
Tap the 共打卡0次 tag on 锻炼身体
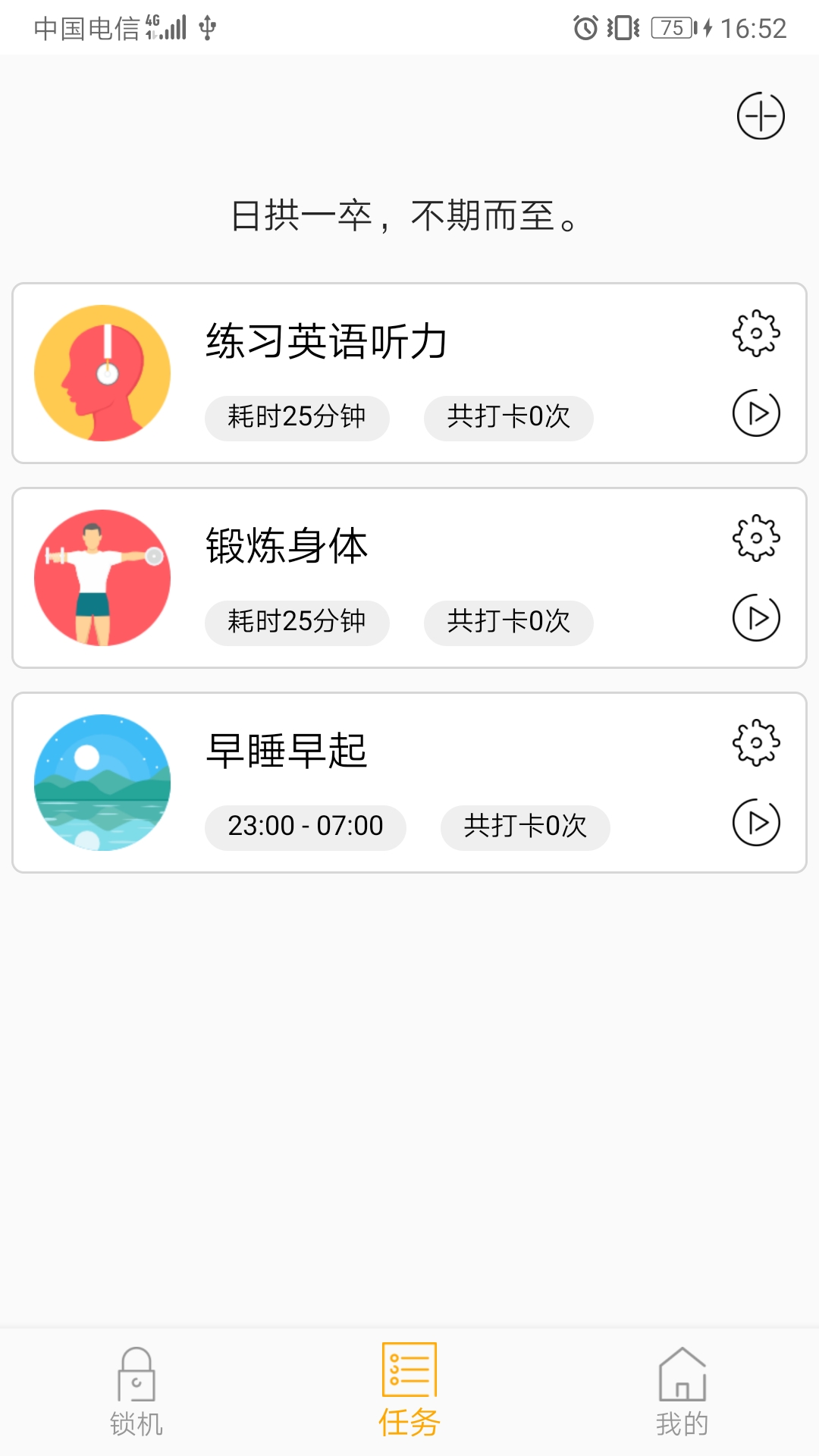point(508,623)
